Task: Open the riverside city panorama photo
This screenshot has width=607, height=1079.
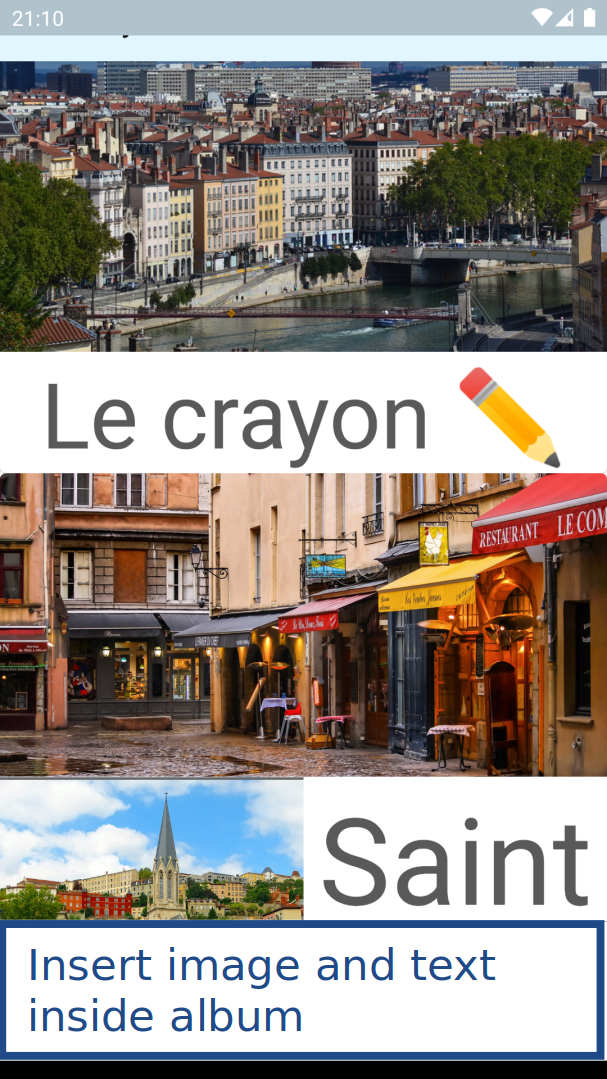Action: tap(303, 206)
